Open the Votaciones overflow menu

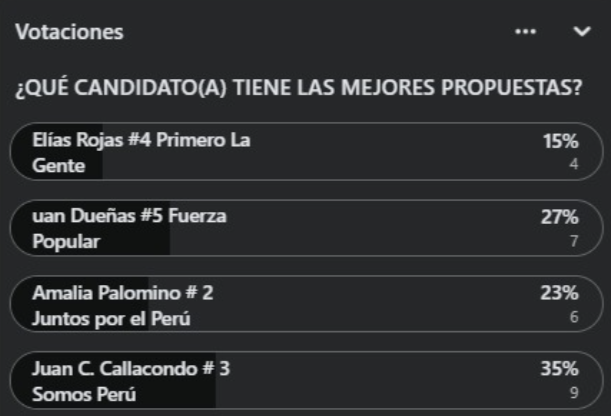pos(525,32)
